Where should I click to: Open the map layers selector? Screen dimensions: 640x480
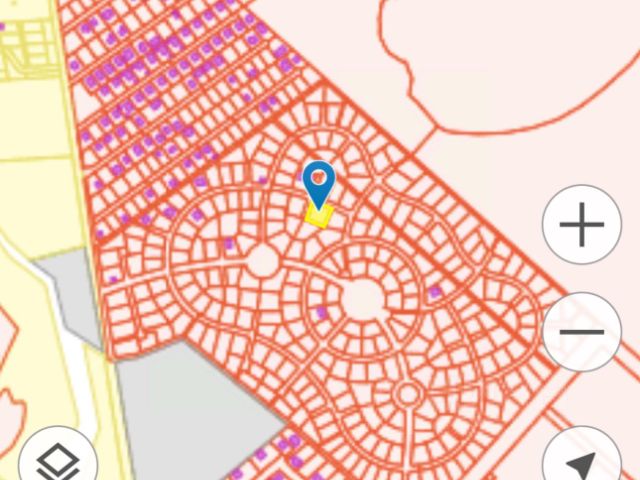(58, 461)
